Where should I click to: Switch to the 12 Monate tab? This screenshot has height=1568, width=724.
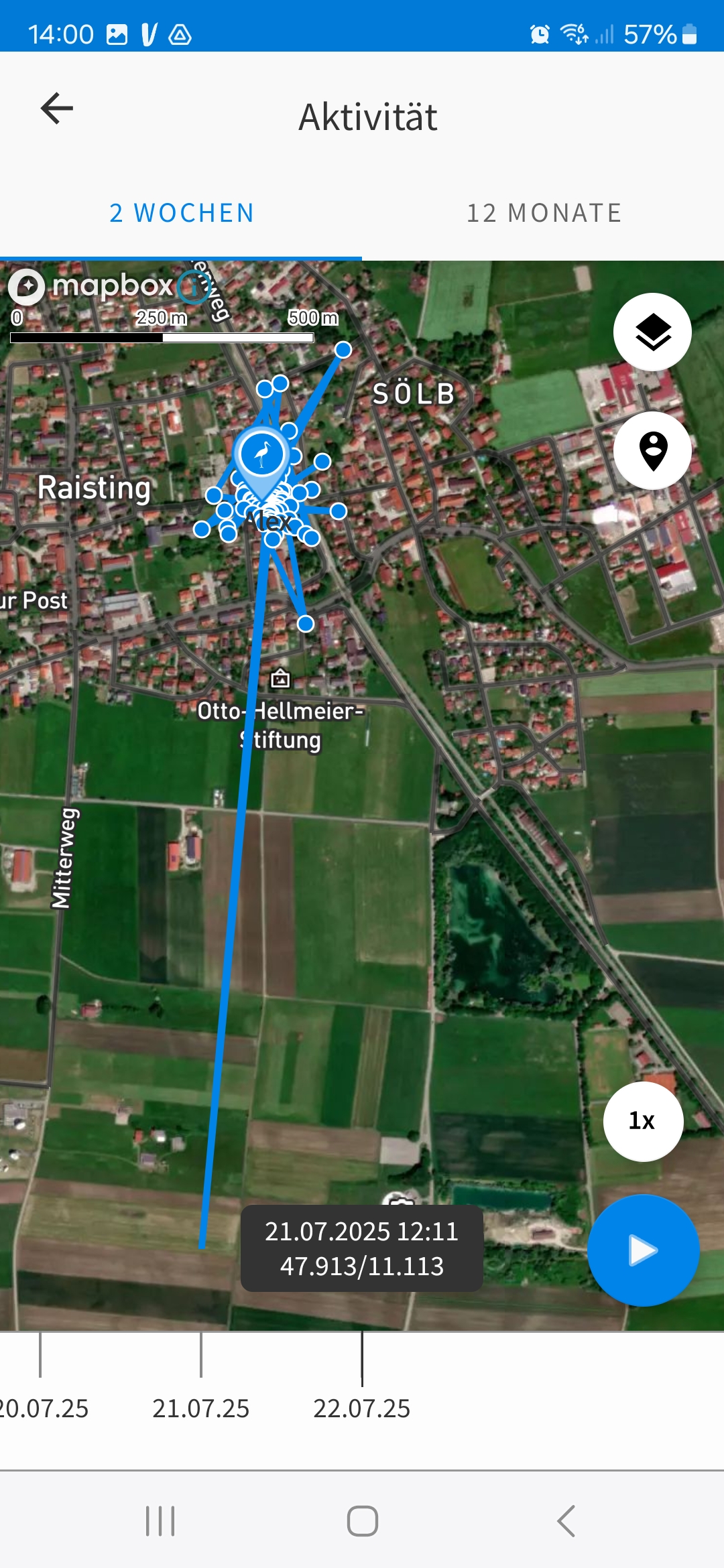click(x=544, y=213)
